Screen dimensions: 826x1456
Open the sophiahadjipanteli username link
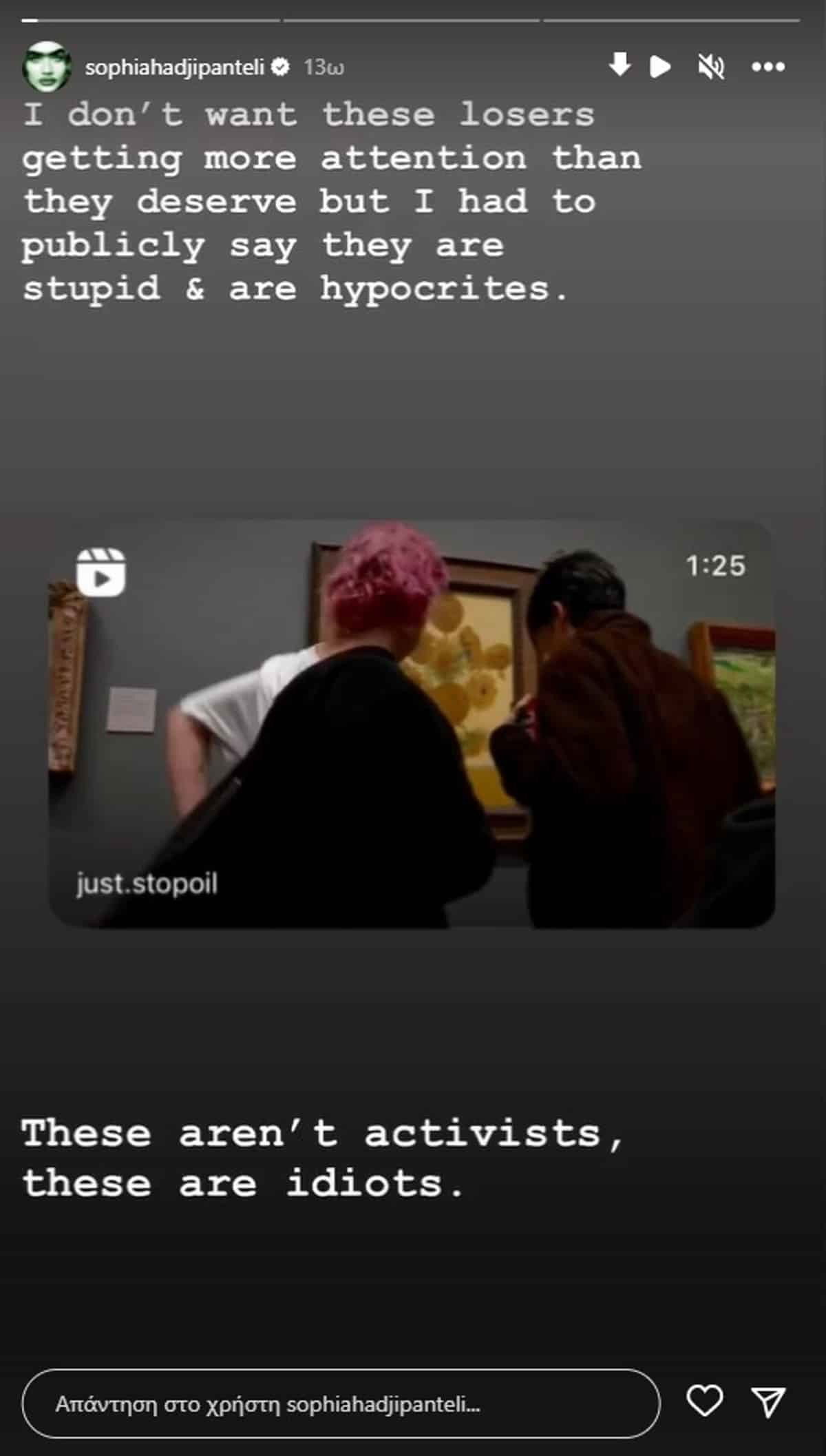pos(174,67)
